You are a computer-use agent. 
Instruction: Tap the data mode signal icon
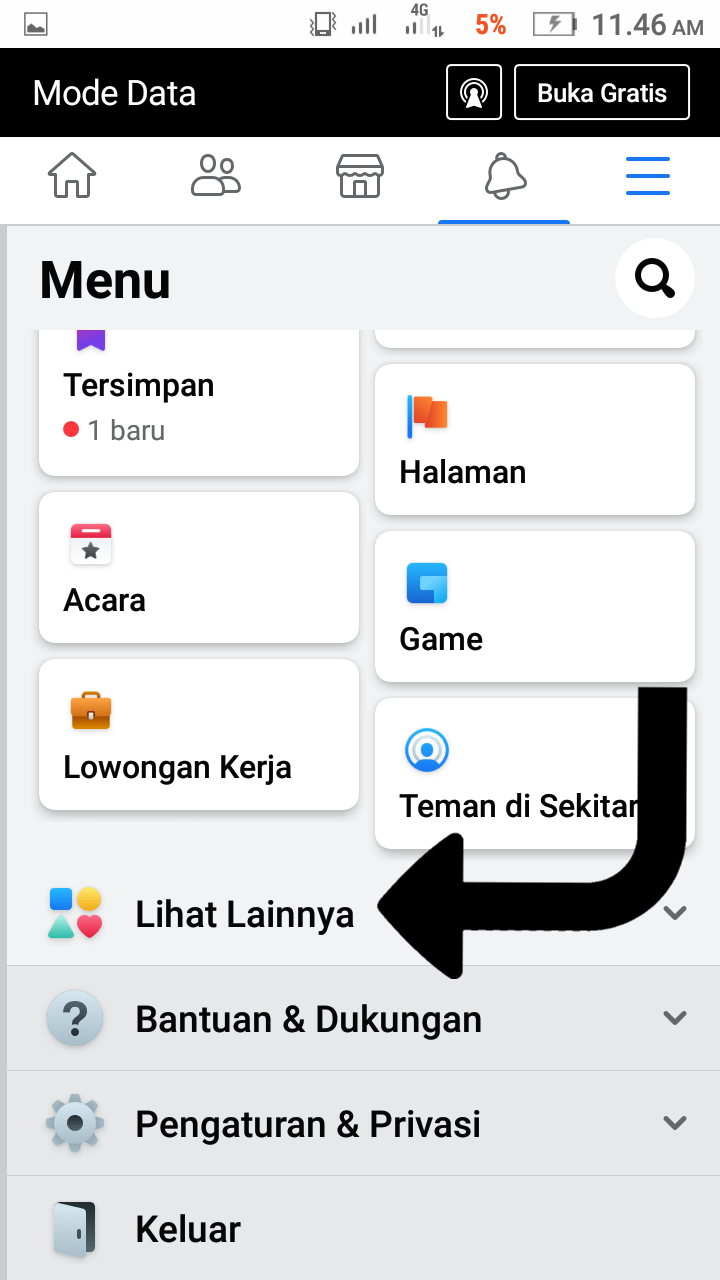coord(473,93)
